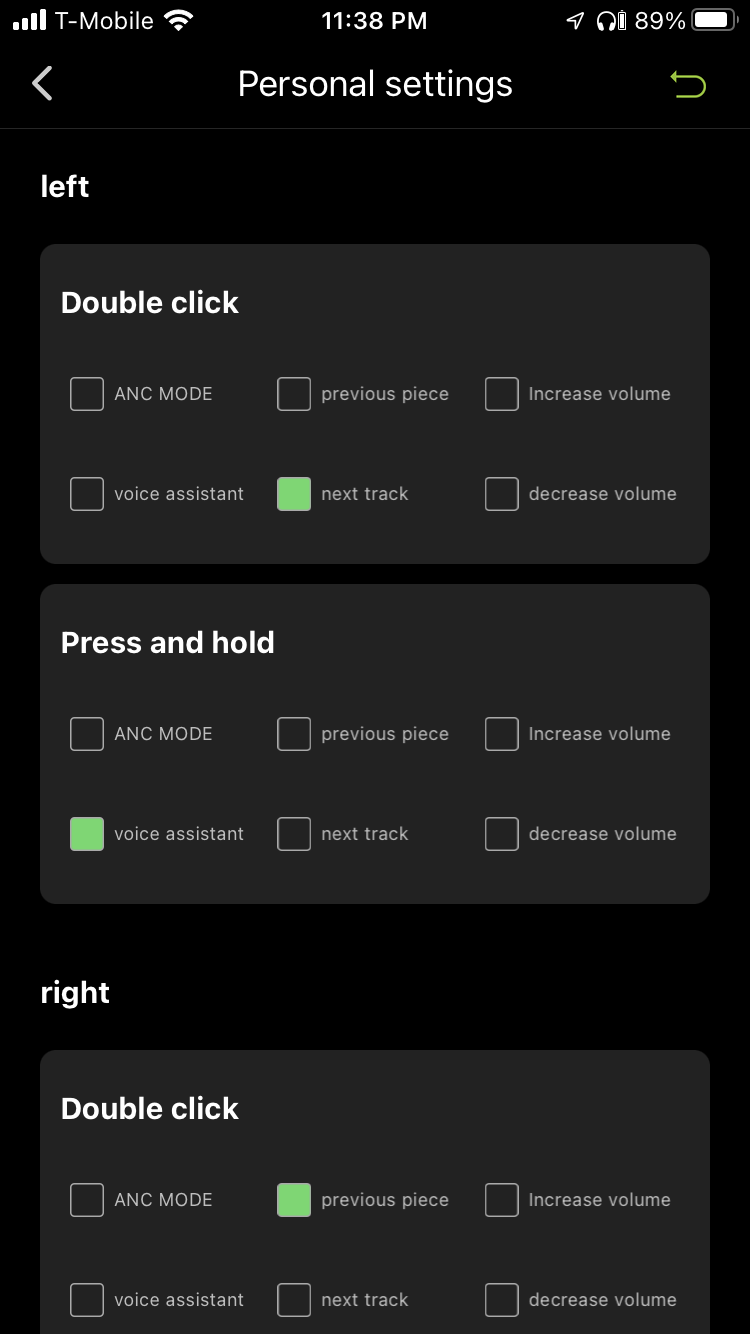Select previous piece under Press and hold
750x1334 pixels.
pyautogui.click(x=294, y=734)
